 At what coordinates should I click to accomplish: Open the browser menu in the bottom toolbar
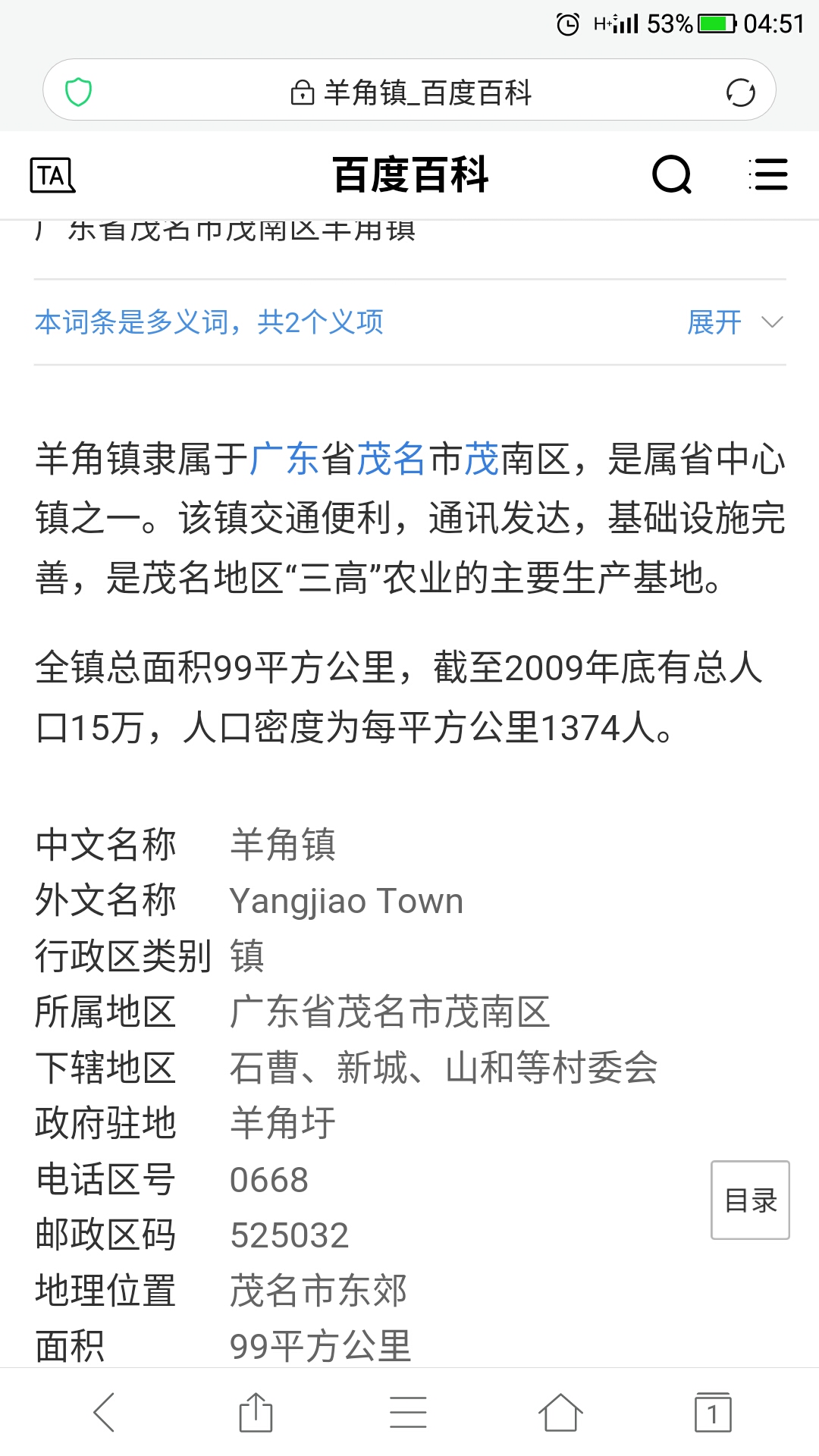tap(408, 1413)
